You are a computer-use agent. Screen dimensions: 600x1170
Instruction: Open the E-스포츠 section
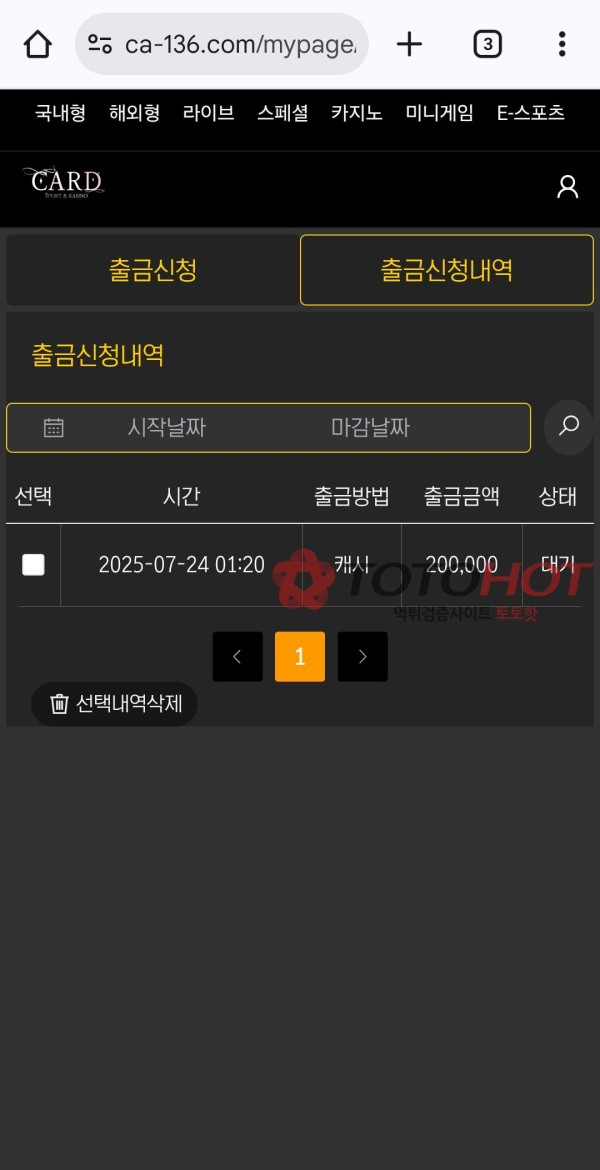530,113
